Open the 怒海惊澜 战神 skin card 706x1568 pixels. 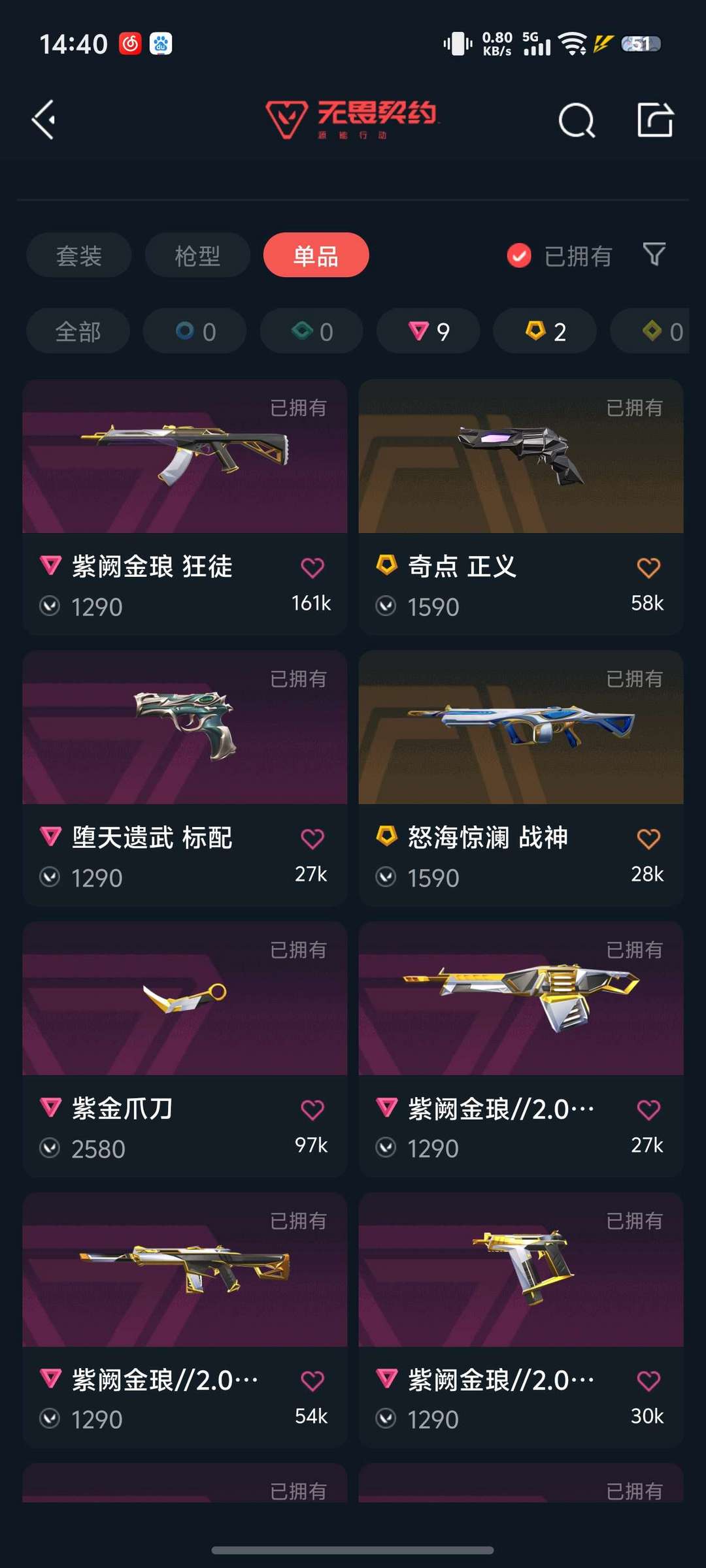(x=520, y=728)
